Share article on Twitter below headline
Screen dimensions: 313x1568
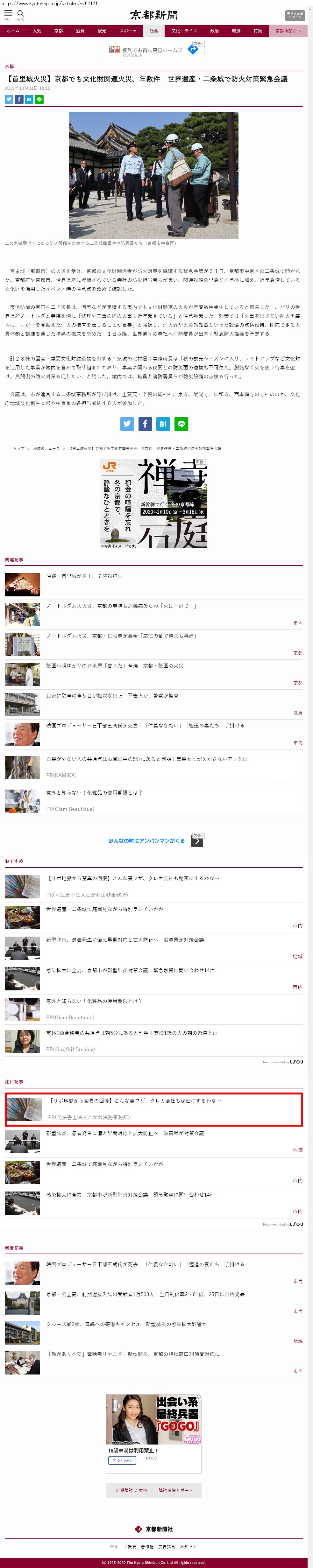coord(9,99)
